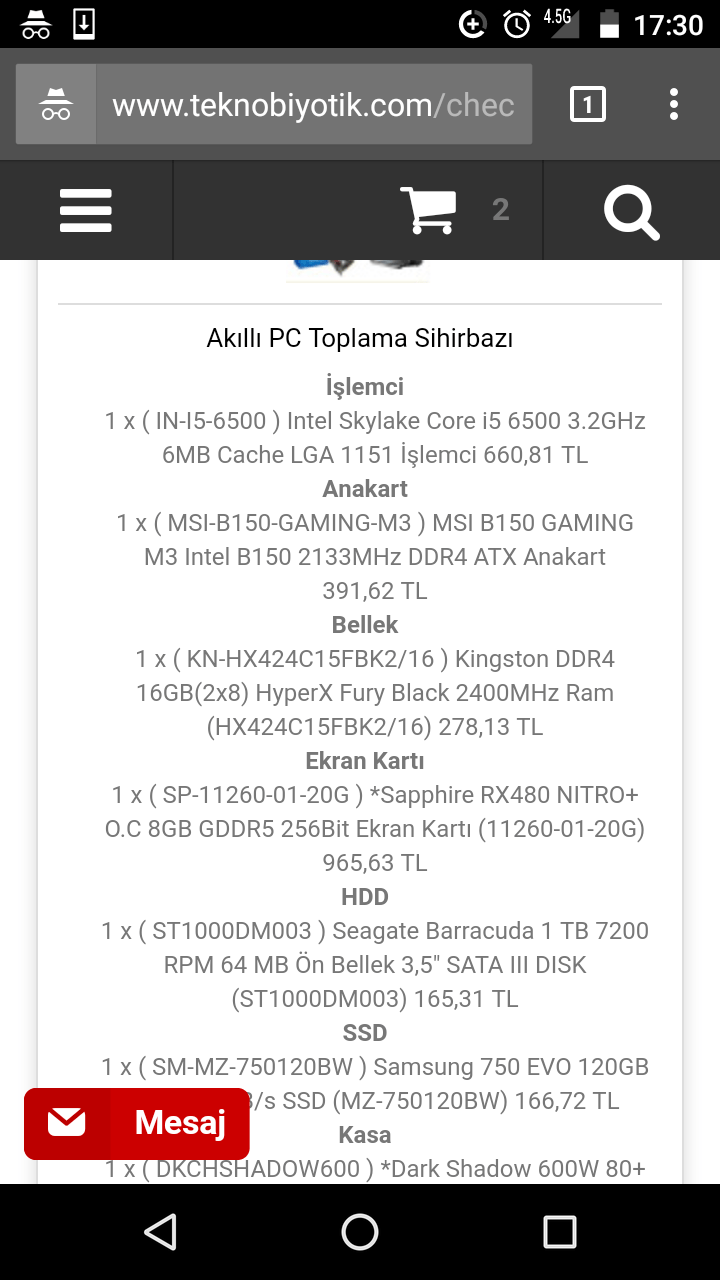Tap the incognito icon in the address bar
Image resolution: width=720 pixels, height=1280 pixels.
coord(55,104)
